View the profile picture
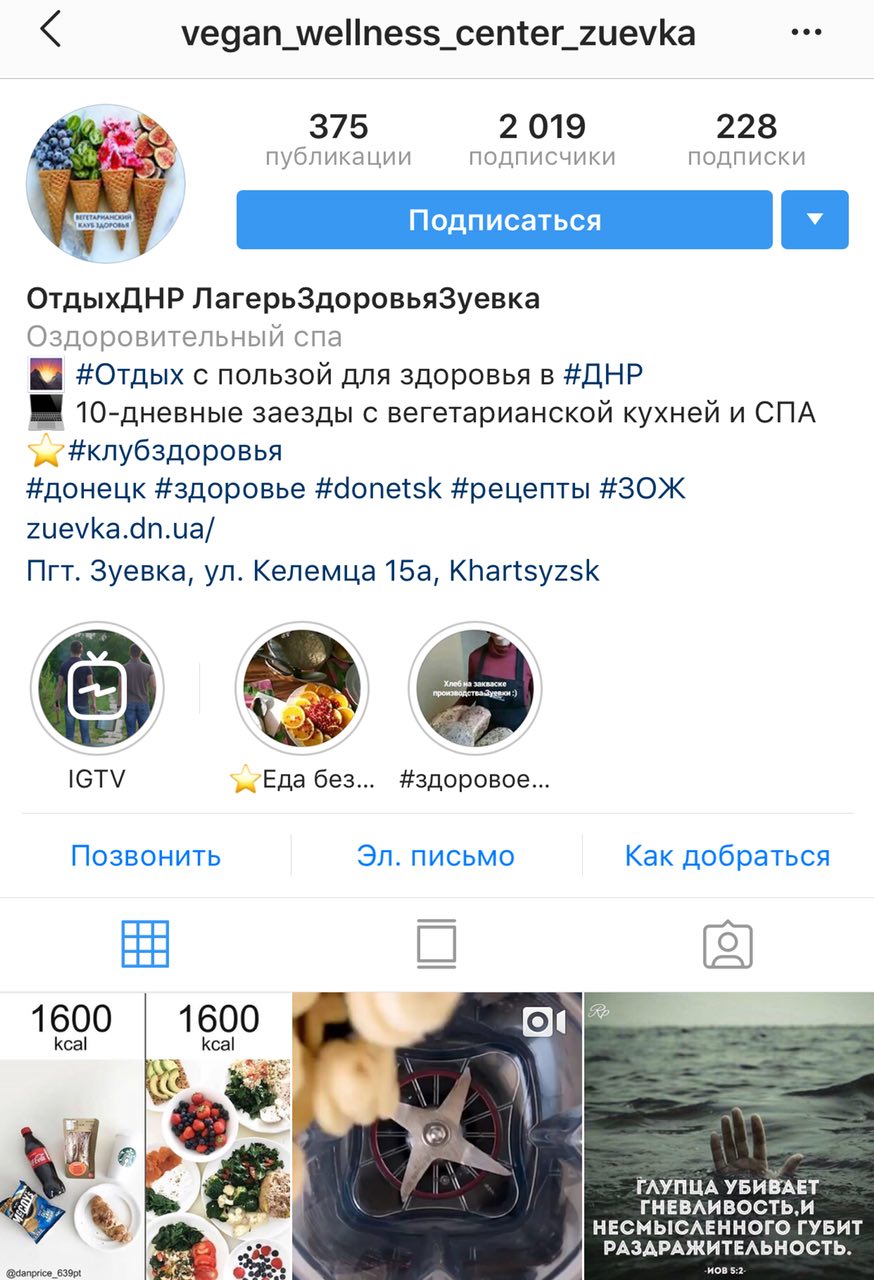This screenshot has width=874, height=1280. click(x=106, y=183)
